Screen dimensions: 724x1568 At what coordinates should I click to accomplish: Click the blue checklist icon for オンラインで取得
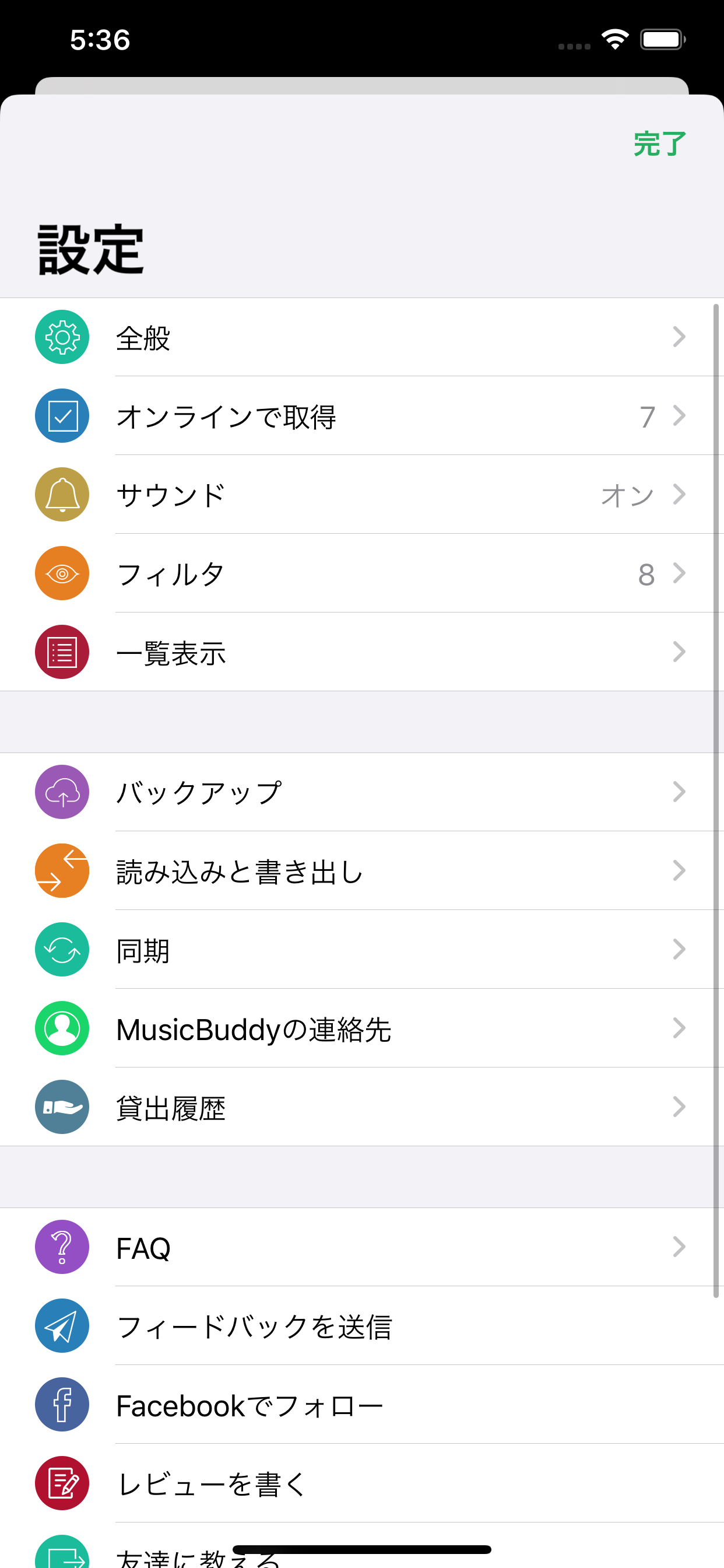[61, 416]
